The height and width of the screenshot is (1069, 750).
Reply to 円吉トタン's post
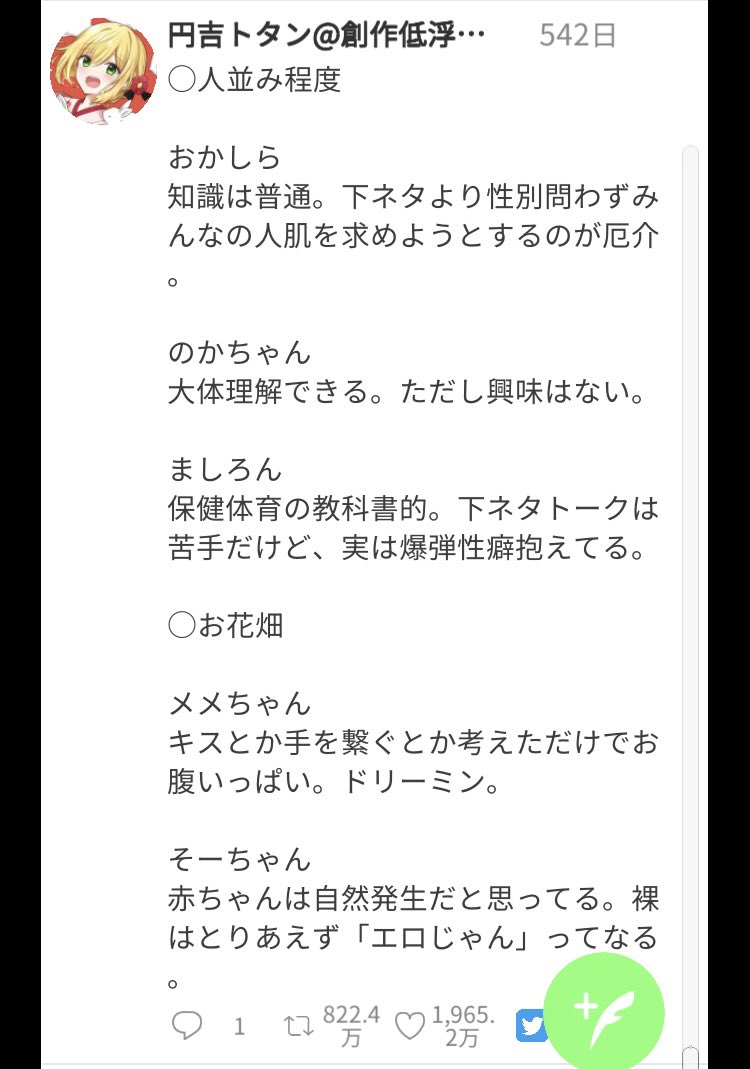coord(186,1026)
